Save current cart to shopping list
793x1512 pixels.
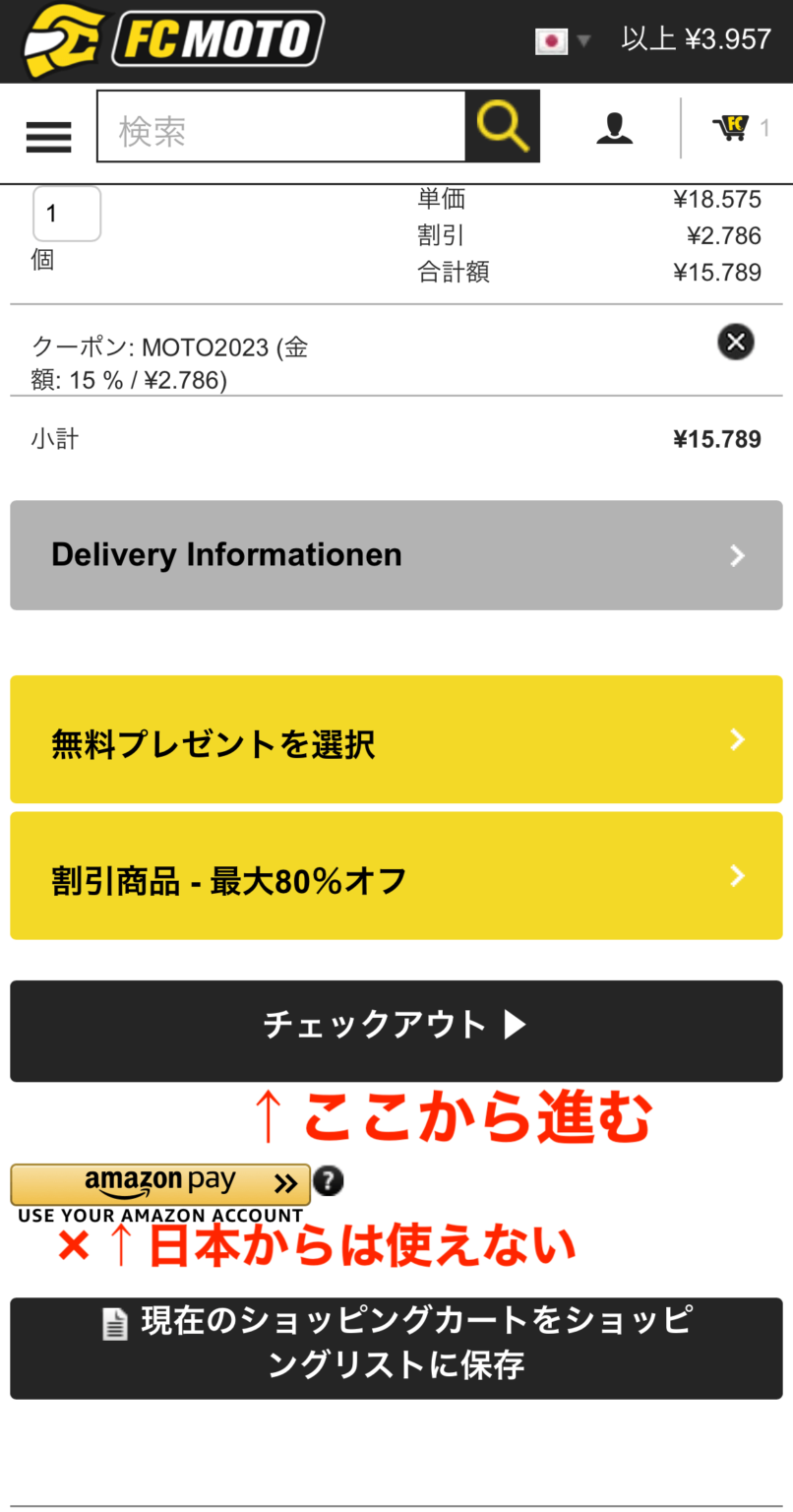coord(396,1349)
